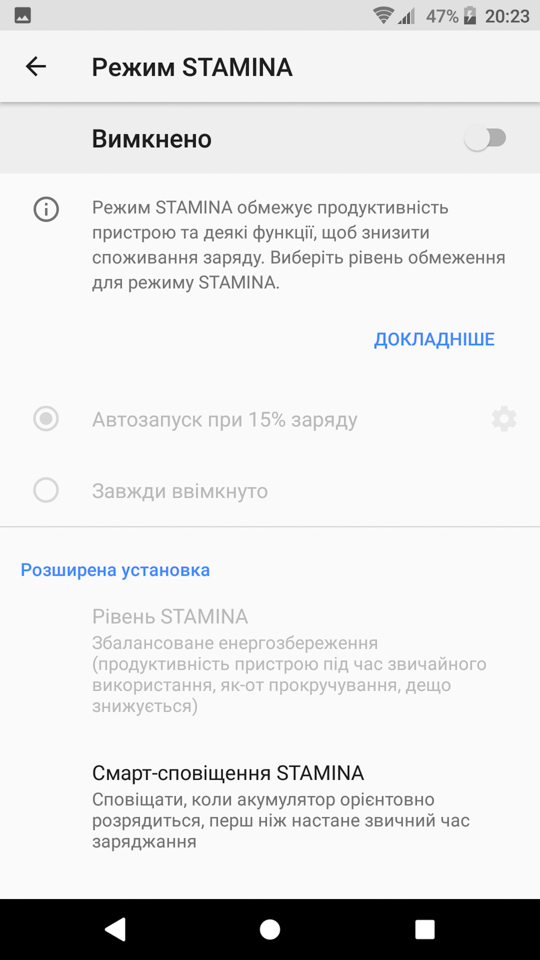
Task: Tap the system home button
Action: click(x=270, y=929)
